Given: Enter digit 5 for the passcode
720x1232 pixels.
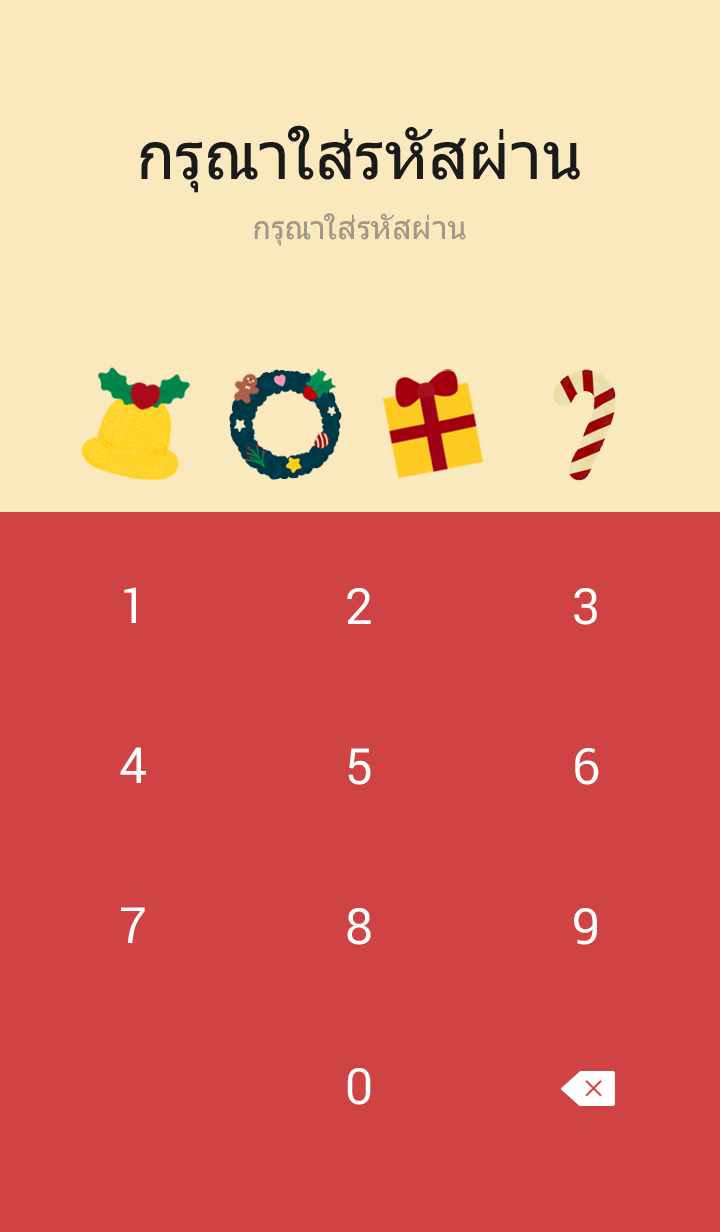Looking at the screenshot, I should [359, 767].
